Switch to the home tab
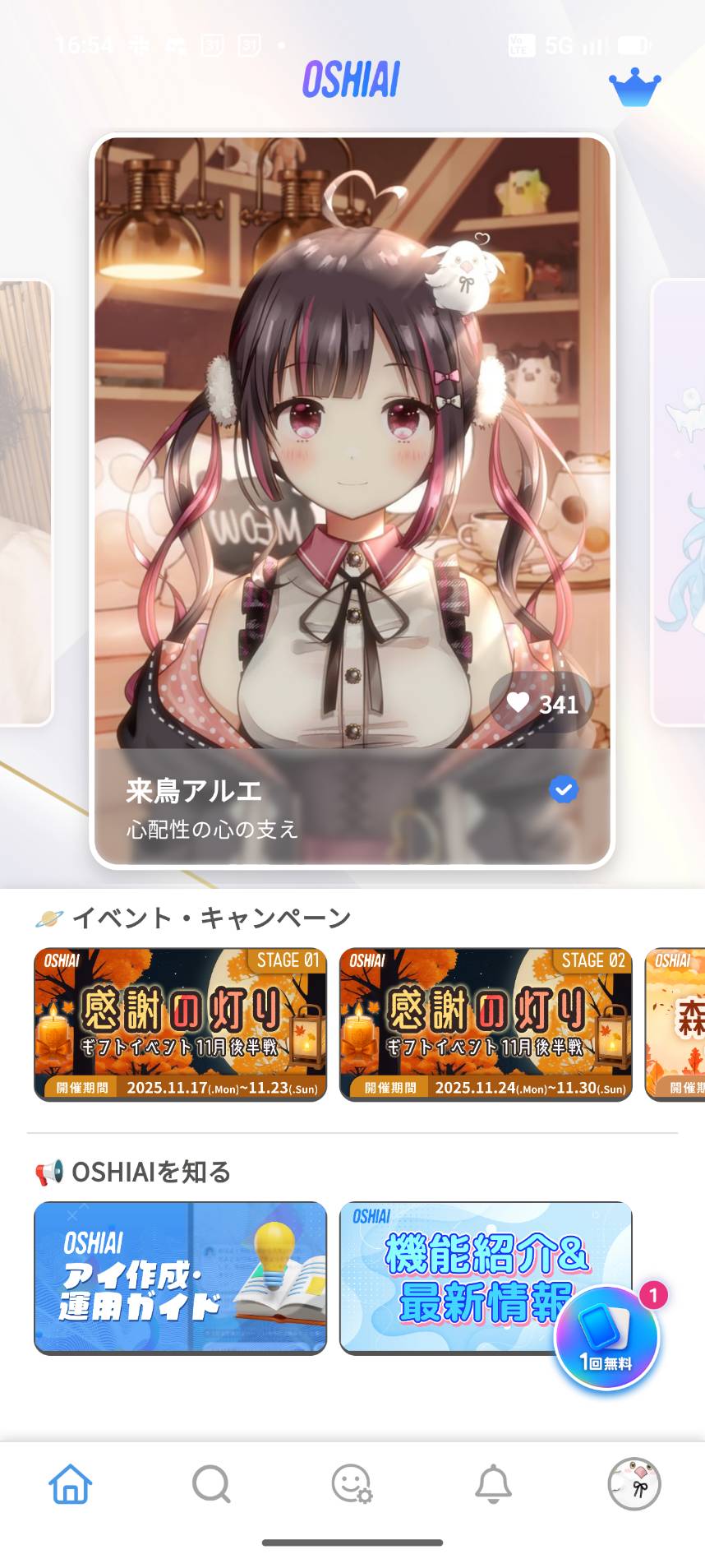This screenshot has width=705, height=1568. tap(71, 1484)
